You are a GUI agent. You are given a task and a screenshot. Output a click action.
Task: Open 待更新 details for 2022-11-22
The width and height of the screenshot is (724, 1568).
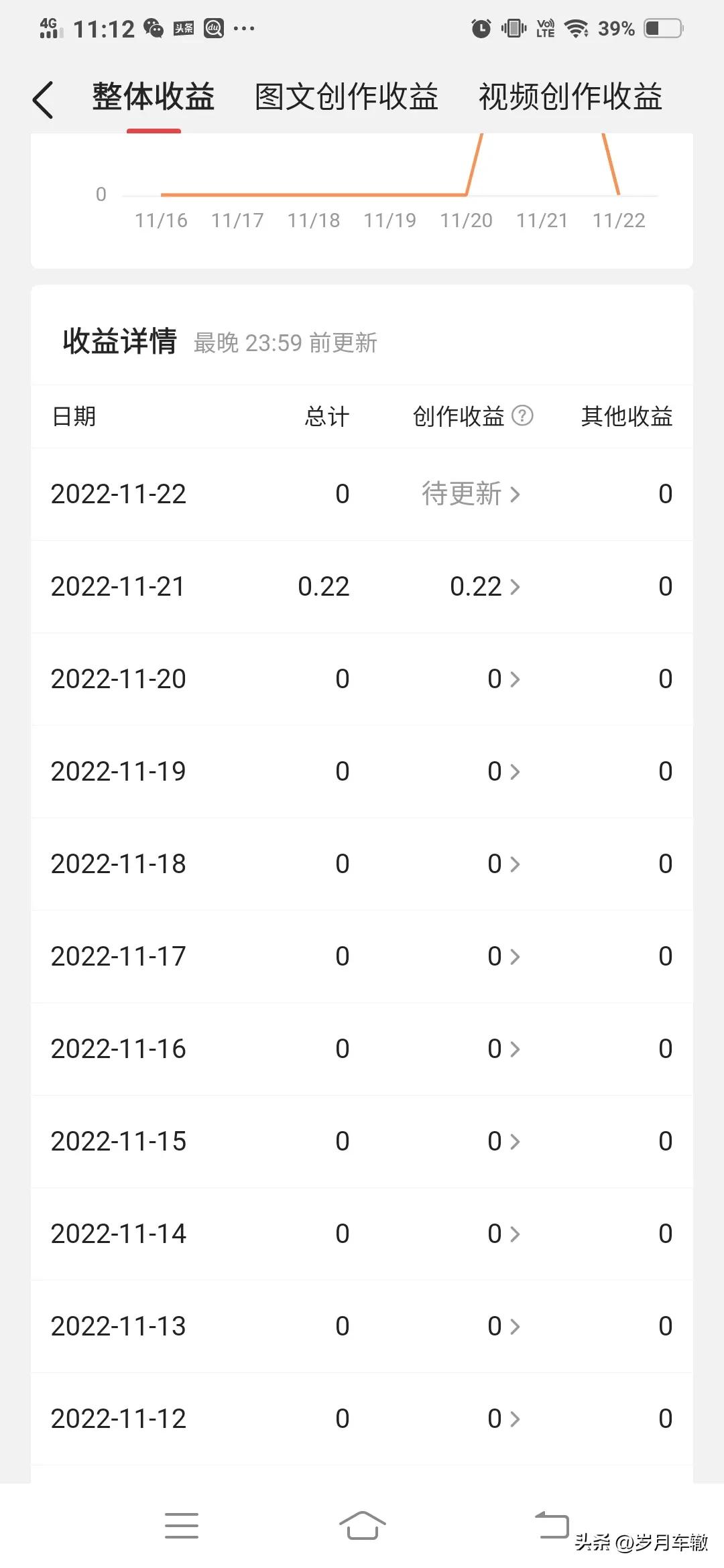click(x=471, y=494)
